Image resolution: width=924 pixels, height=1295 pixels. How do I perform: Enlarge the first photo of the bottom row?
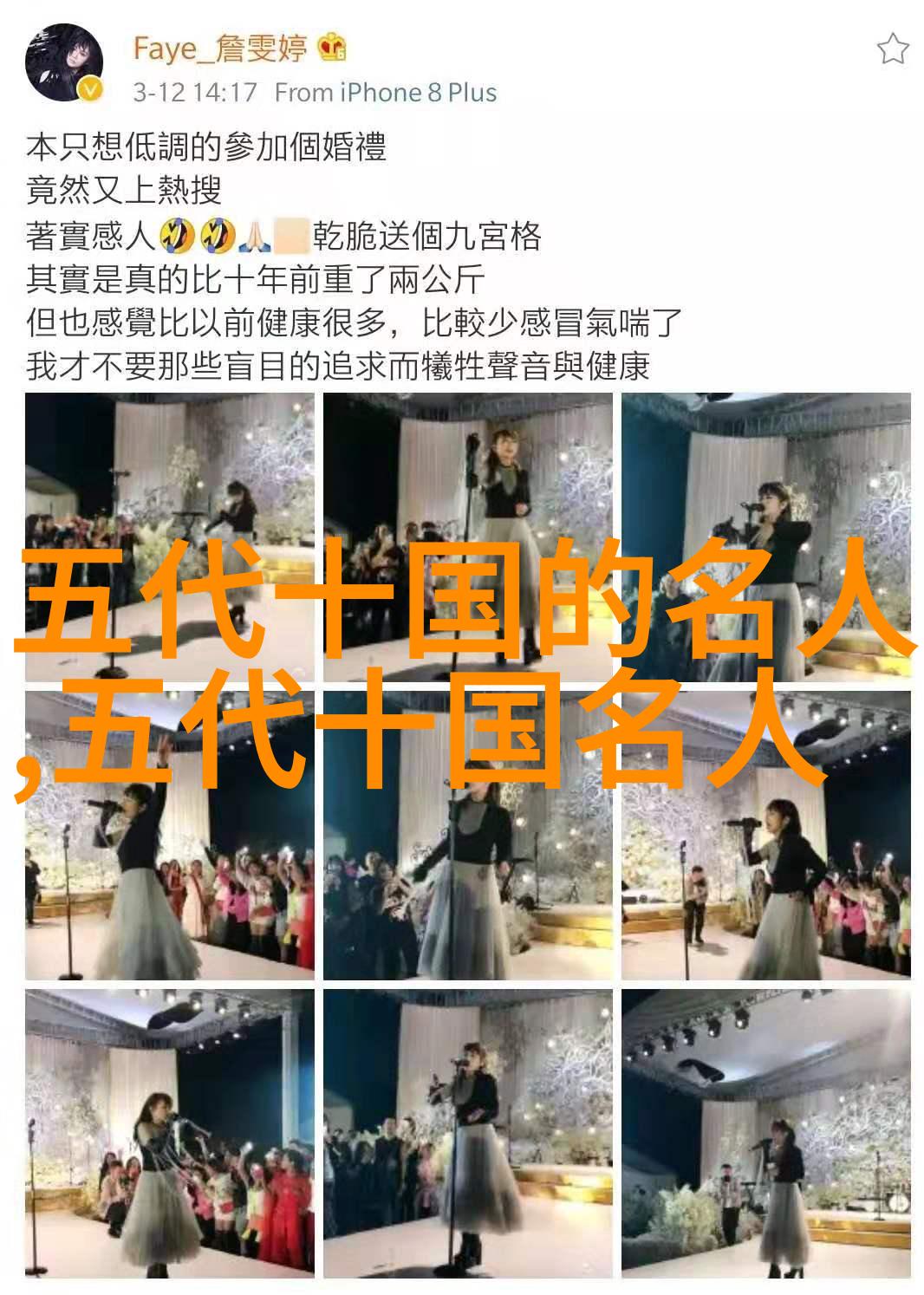170,1134
